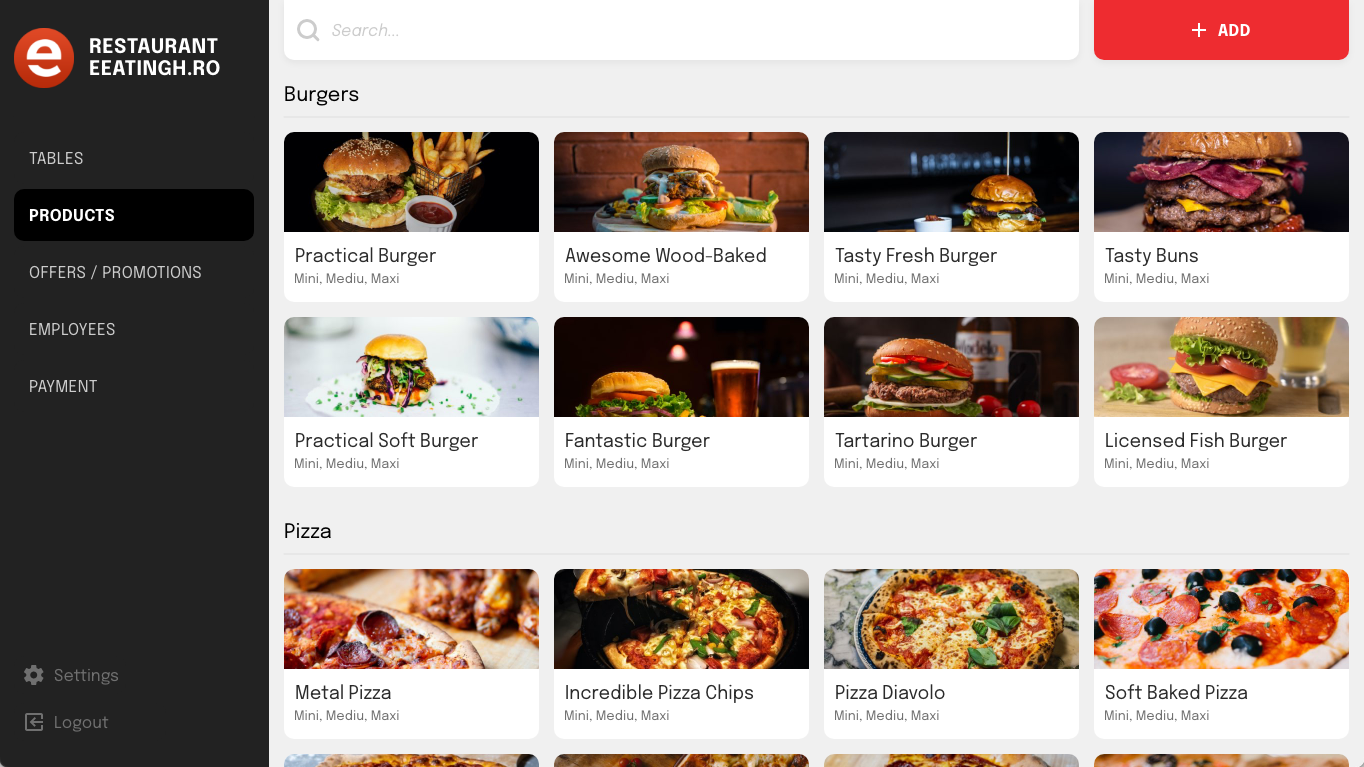Select the Pizza Diavolo product

click(951, 653)
